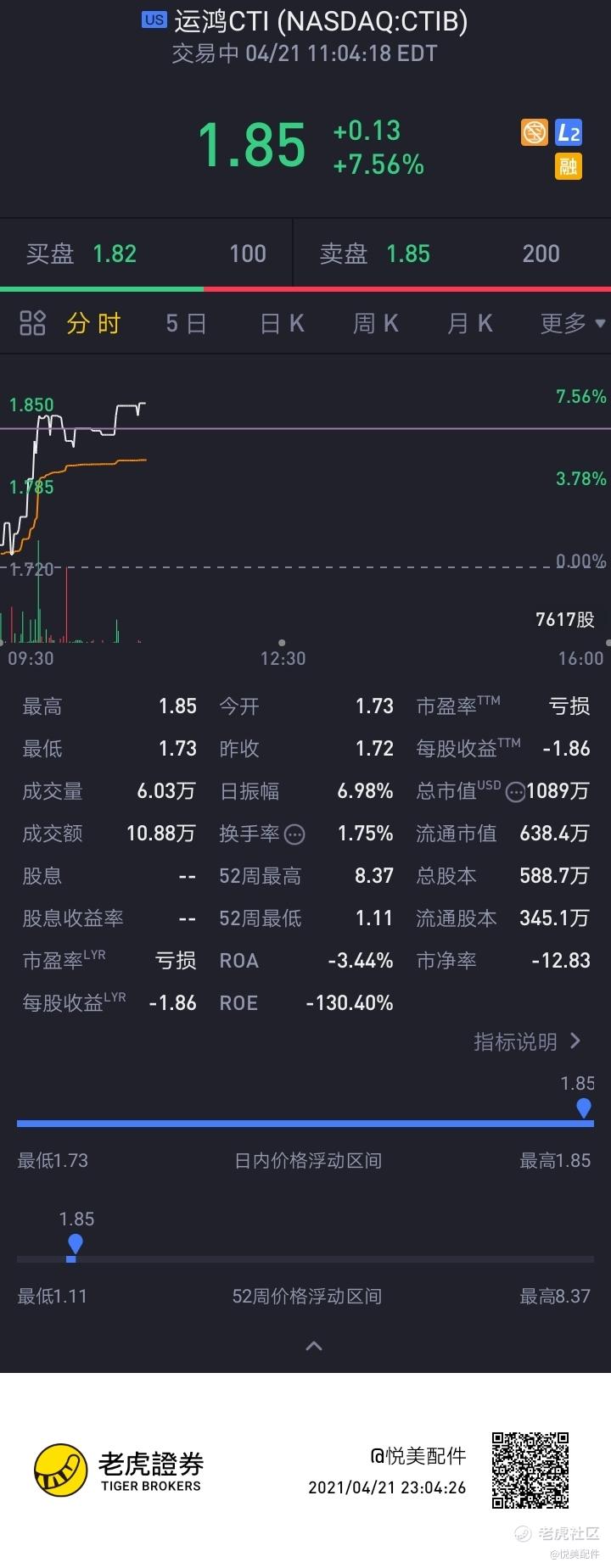Tap the blue L2 quotes badge
This screenshot has height=1568, width=611.
(x=568, y=133)
